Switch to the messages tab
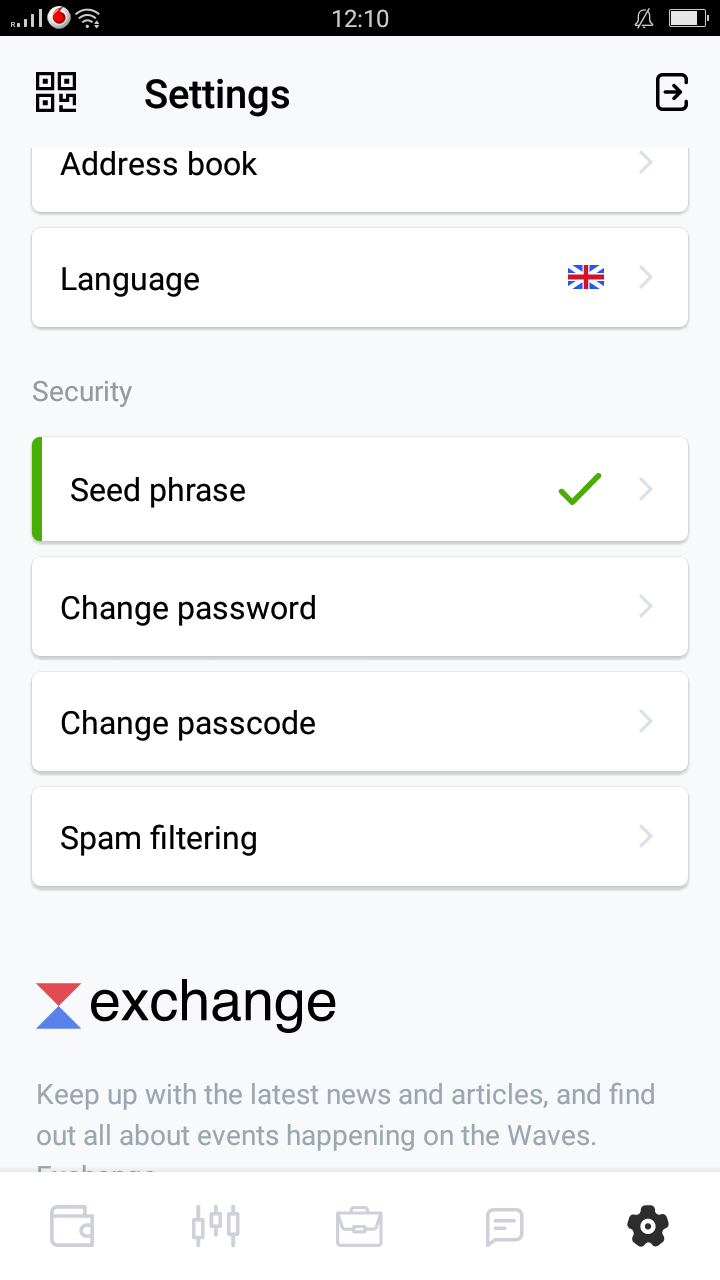720x1280 pixels. pos(504,1226)
